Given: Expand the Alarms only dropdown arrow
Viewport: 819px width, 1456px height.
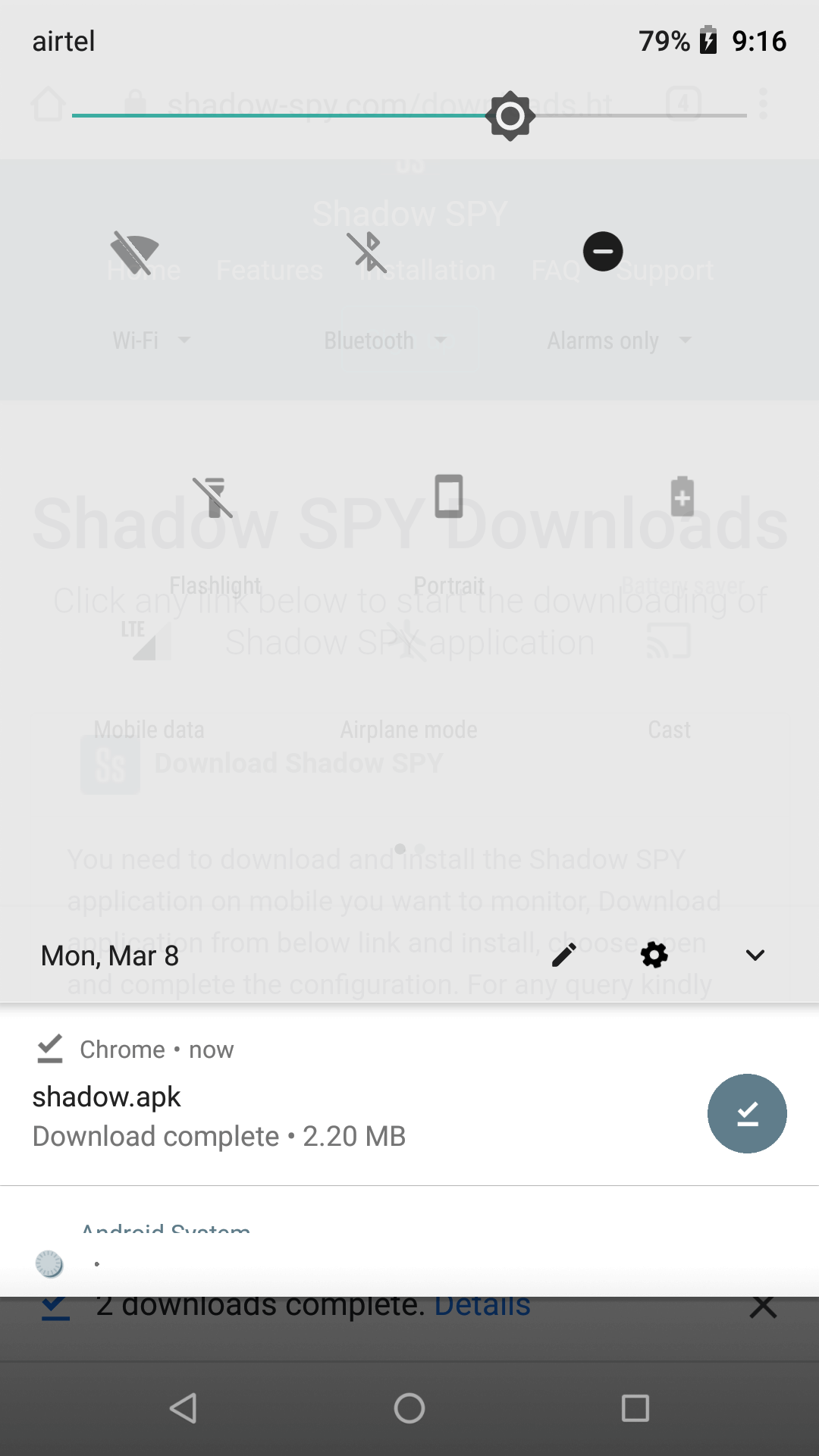Looking at the screenshot, I should pyautogui.click(x=686, y=340).
